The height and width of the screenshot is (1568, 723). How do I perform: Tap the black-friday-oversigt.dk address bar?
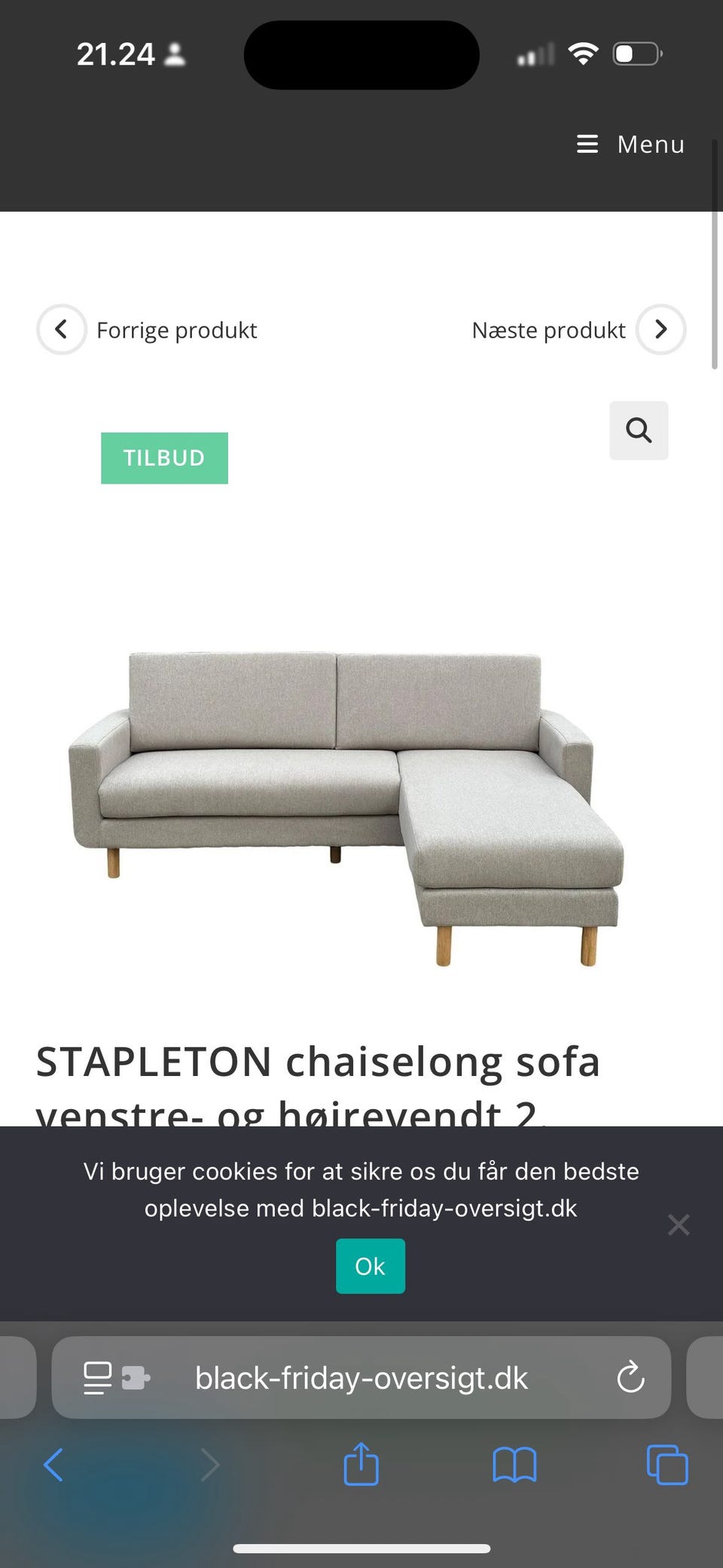[x=361, y=1378]
